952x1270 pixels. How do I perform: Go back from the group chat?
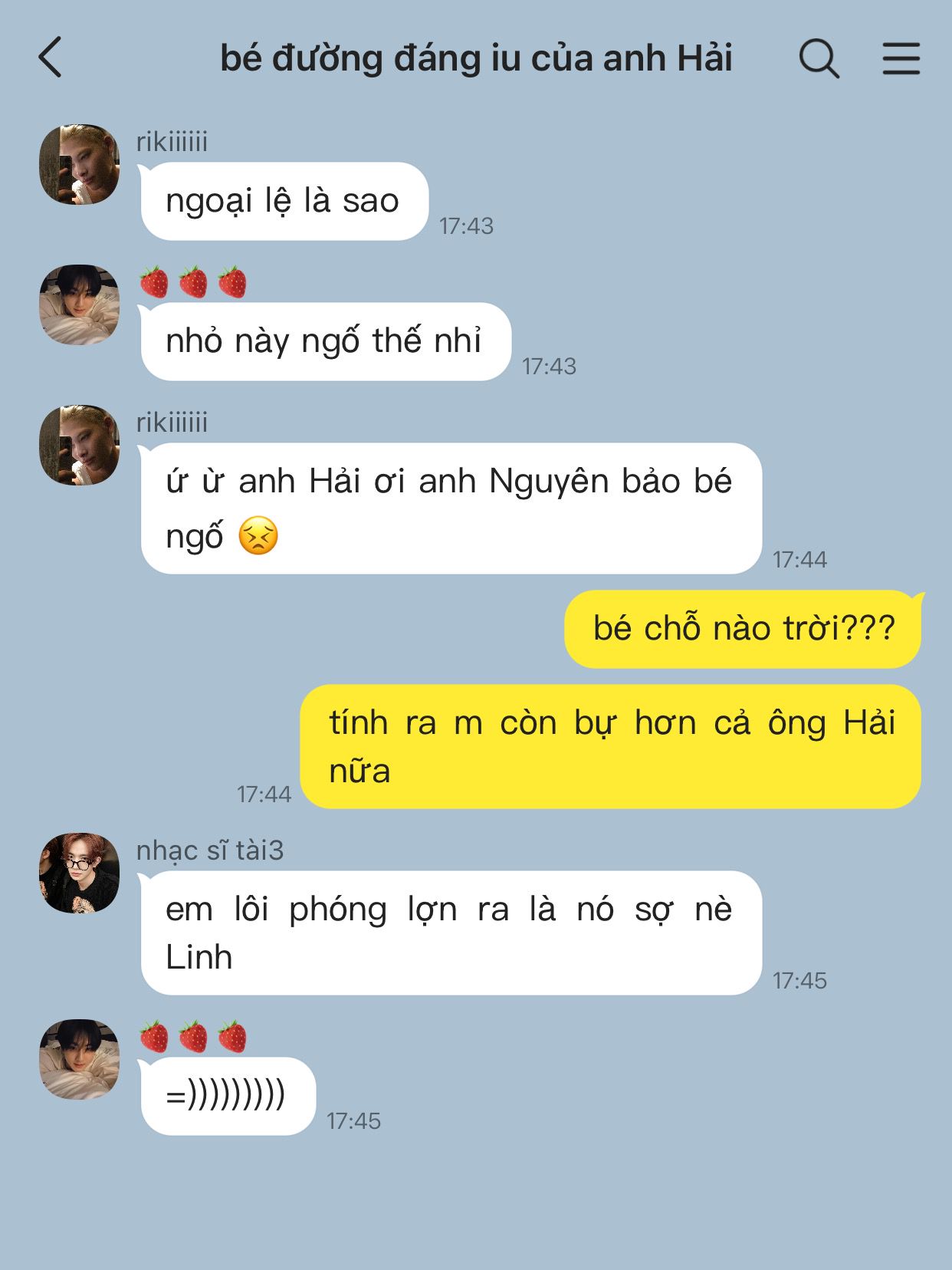[x=51, y=58]
